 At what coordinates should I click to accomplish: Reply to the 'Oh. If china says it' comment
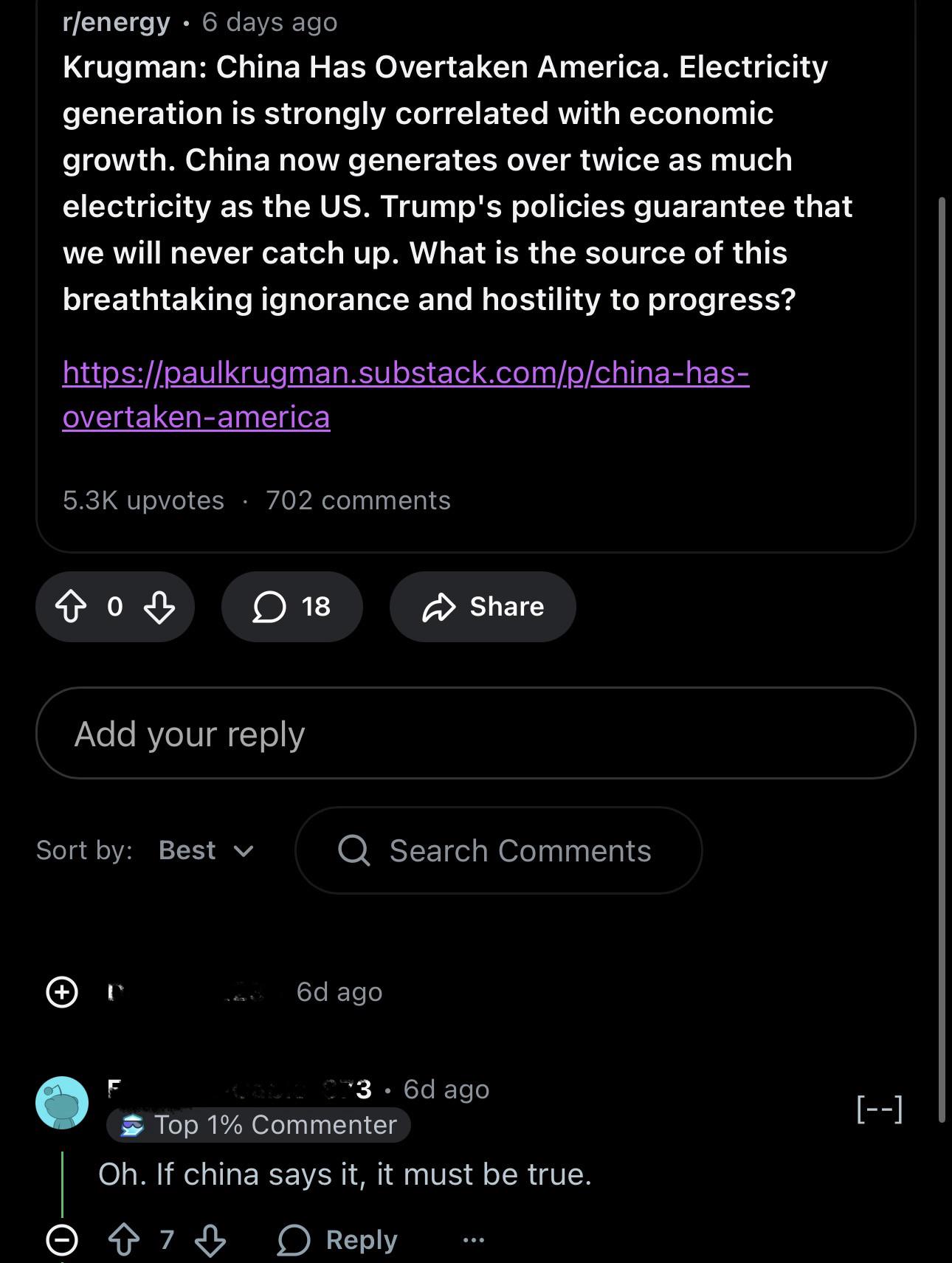click(338, 1240)
